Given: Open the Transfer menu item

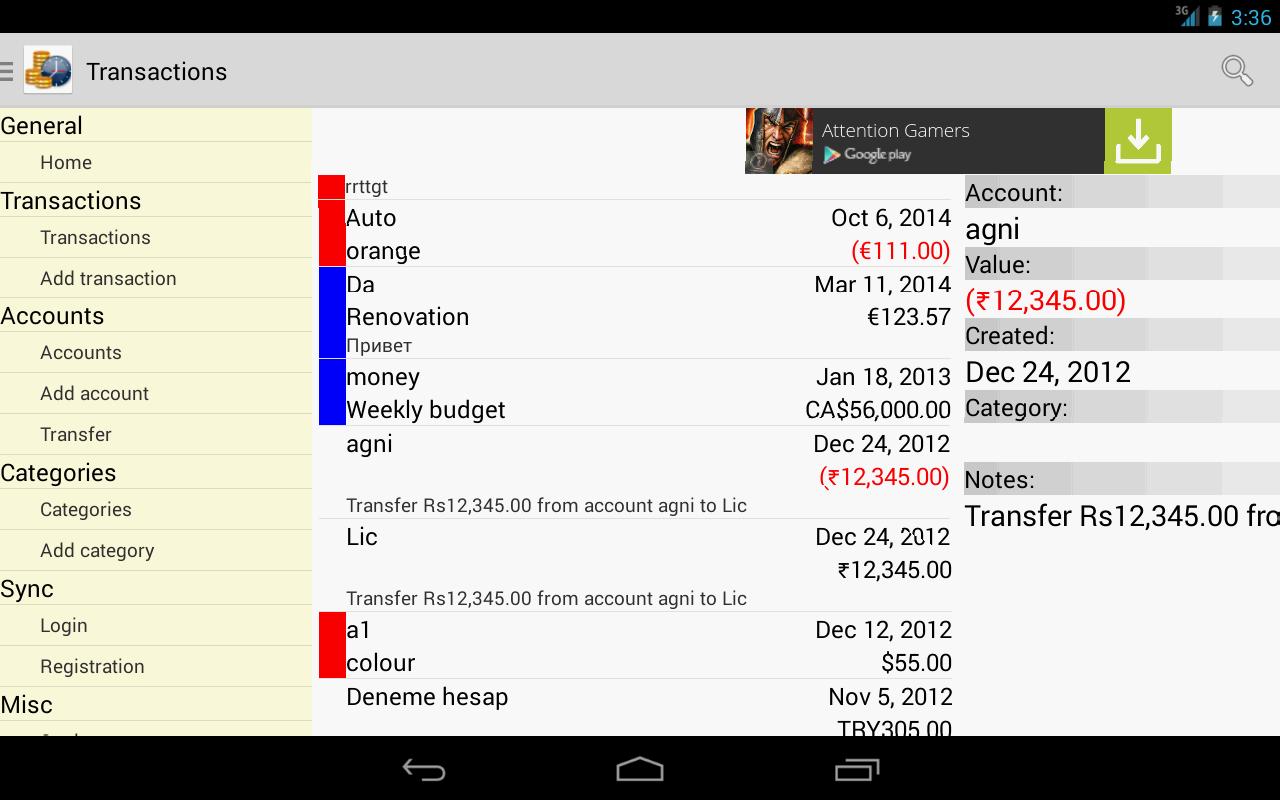Looking at the screenshot, I should pos(76,435).
